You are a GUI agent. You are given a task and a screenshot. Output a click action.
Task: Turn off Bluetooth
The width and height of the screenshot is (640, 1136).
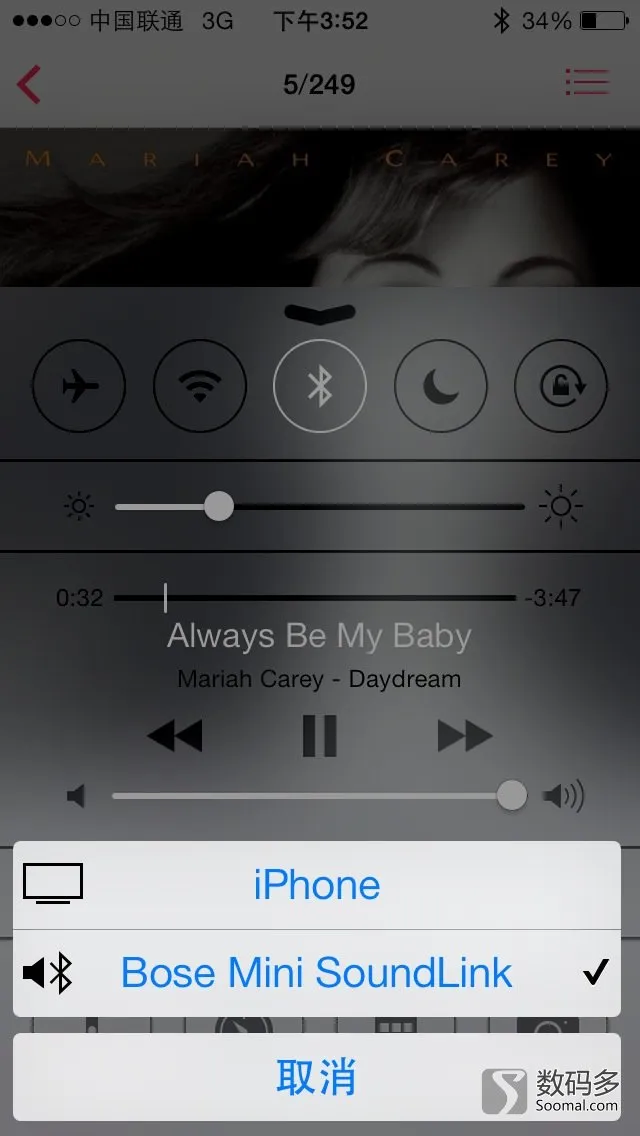(x=320, y=387)
